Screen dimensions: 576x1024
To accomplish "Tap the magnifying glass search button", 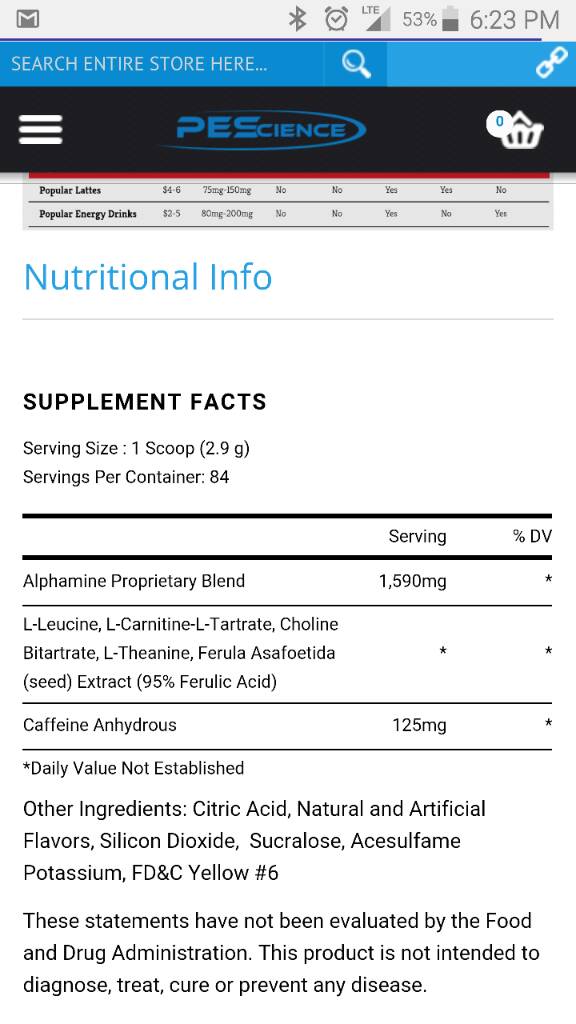I will click(x=356, y=64).
